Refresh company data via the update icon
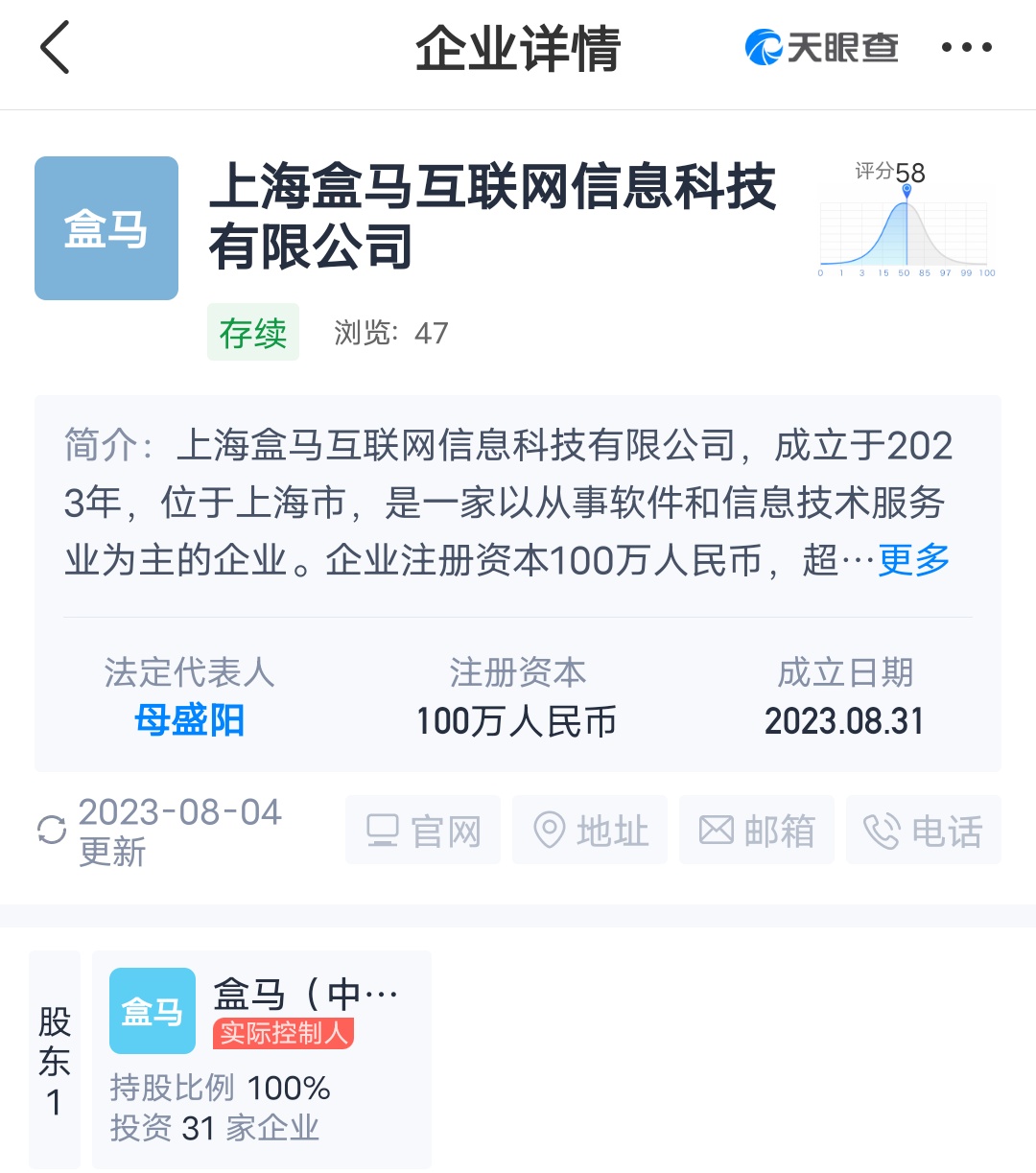Image resolution: width=1036 pixels, height=1173 pixels. click(52, 831)
